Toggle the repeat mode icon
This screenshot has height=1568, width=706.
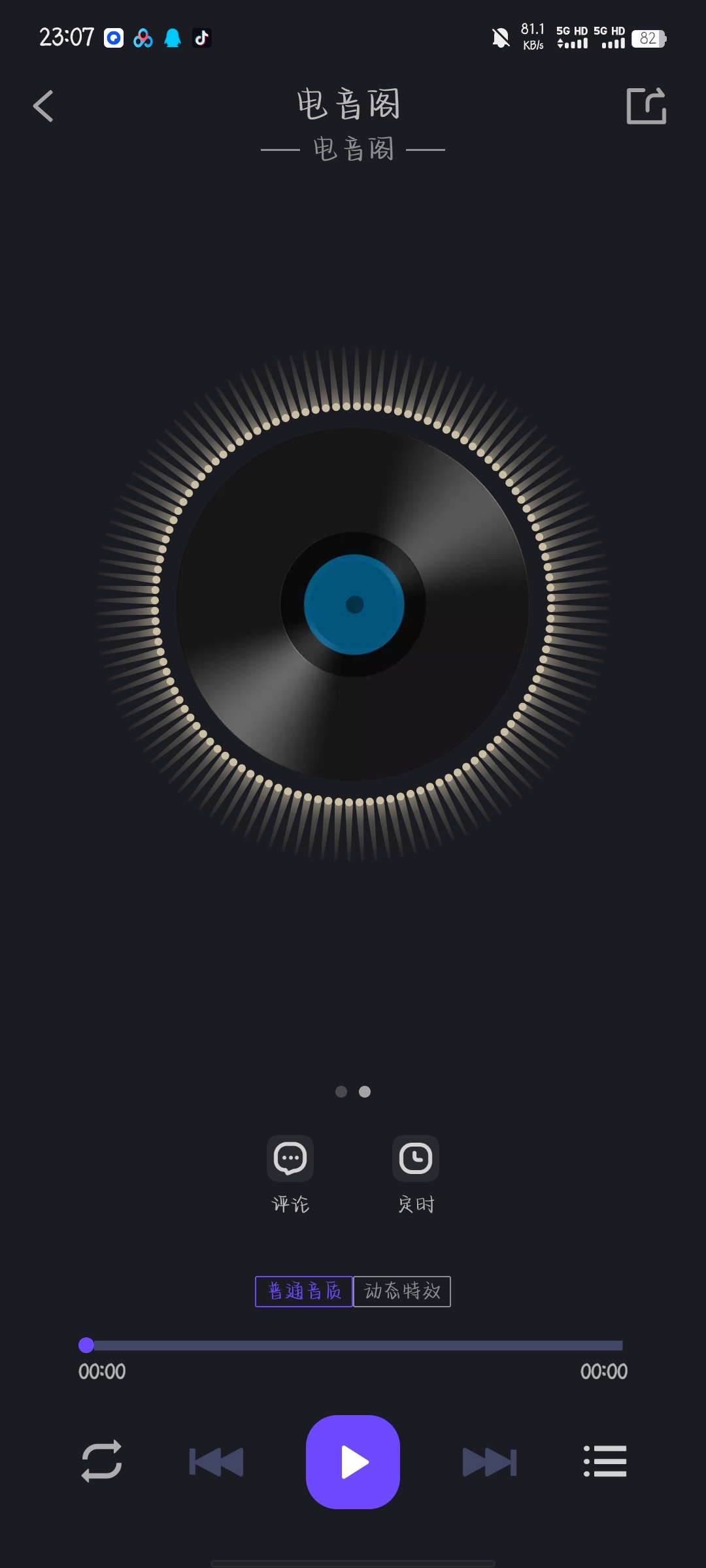[101, 1462]
